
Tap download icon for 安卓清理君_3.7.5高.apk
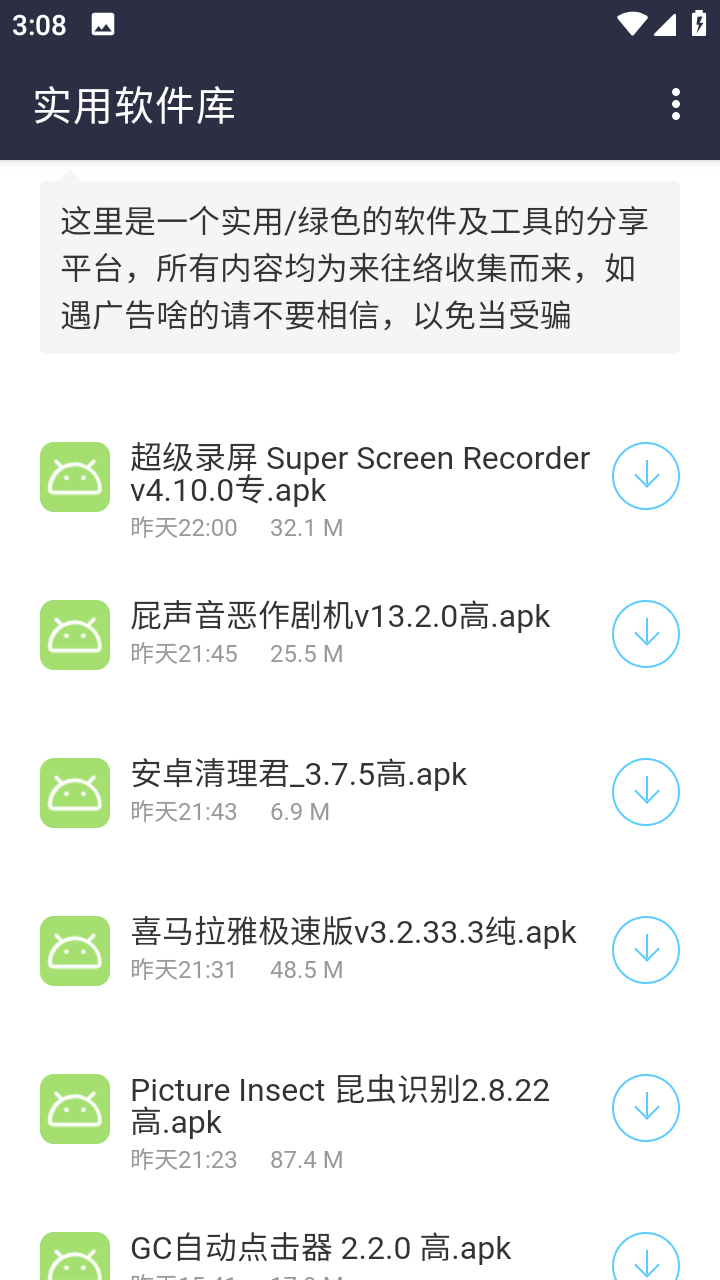(x=646, y=792)
